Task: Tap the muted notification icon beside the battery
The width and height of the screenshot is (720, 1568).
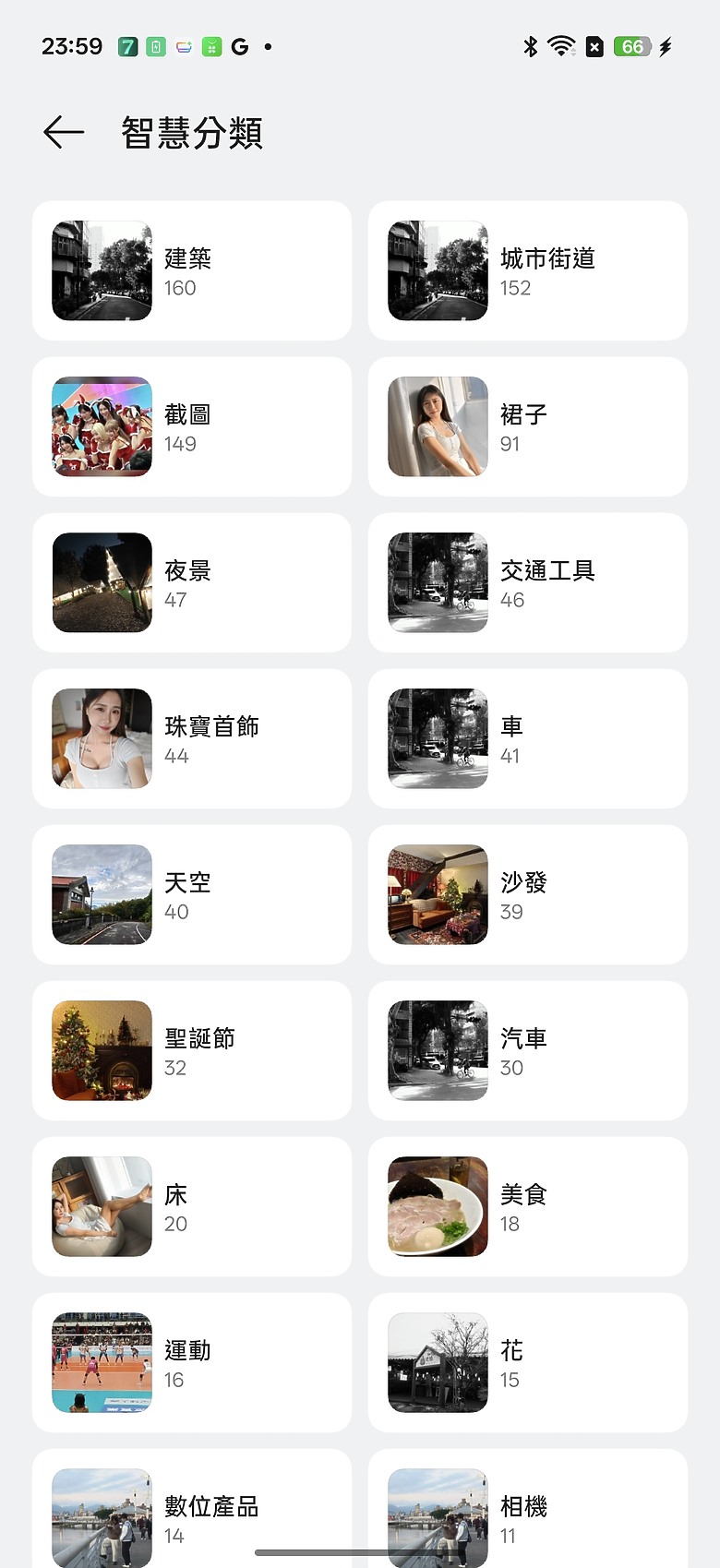Action: pyautogui.click(x=592, y=46)
